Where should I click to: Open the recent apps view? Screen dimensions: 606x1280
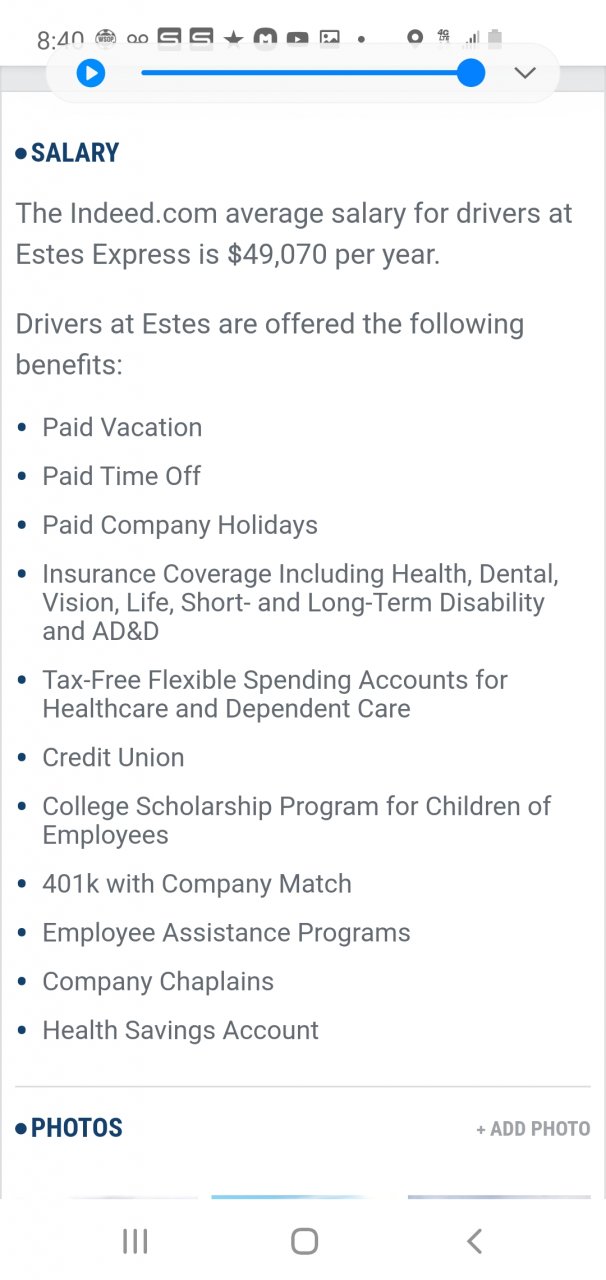[x=135, y=1241]
